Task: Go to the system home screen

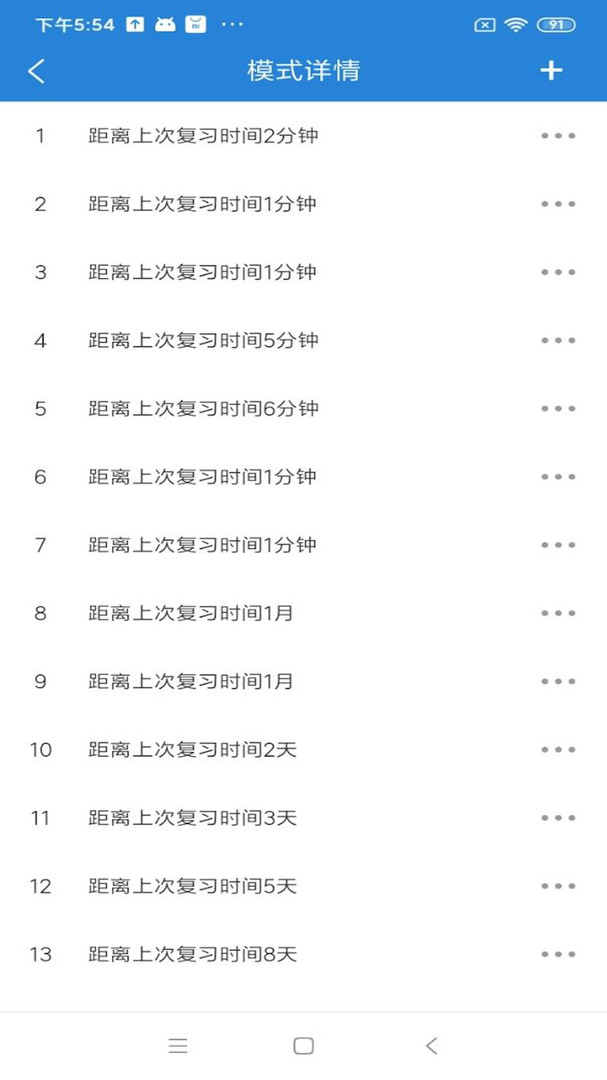Action: click(x=304, y=1046)
